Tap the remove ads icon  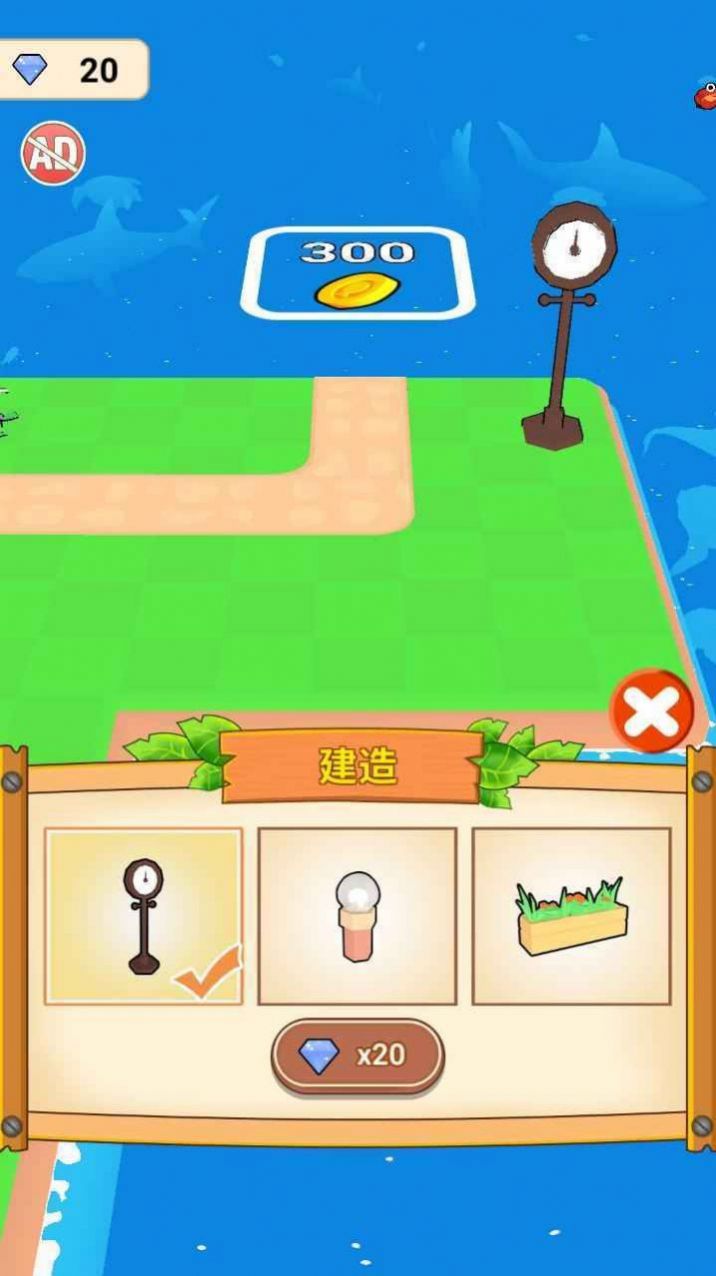point(53,153)
